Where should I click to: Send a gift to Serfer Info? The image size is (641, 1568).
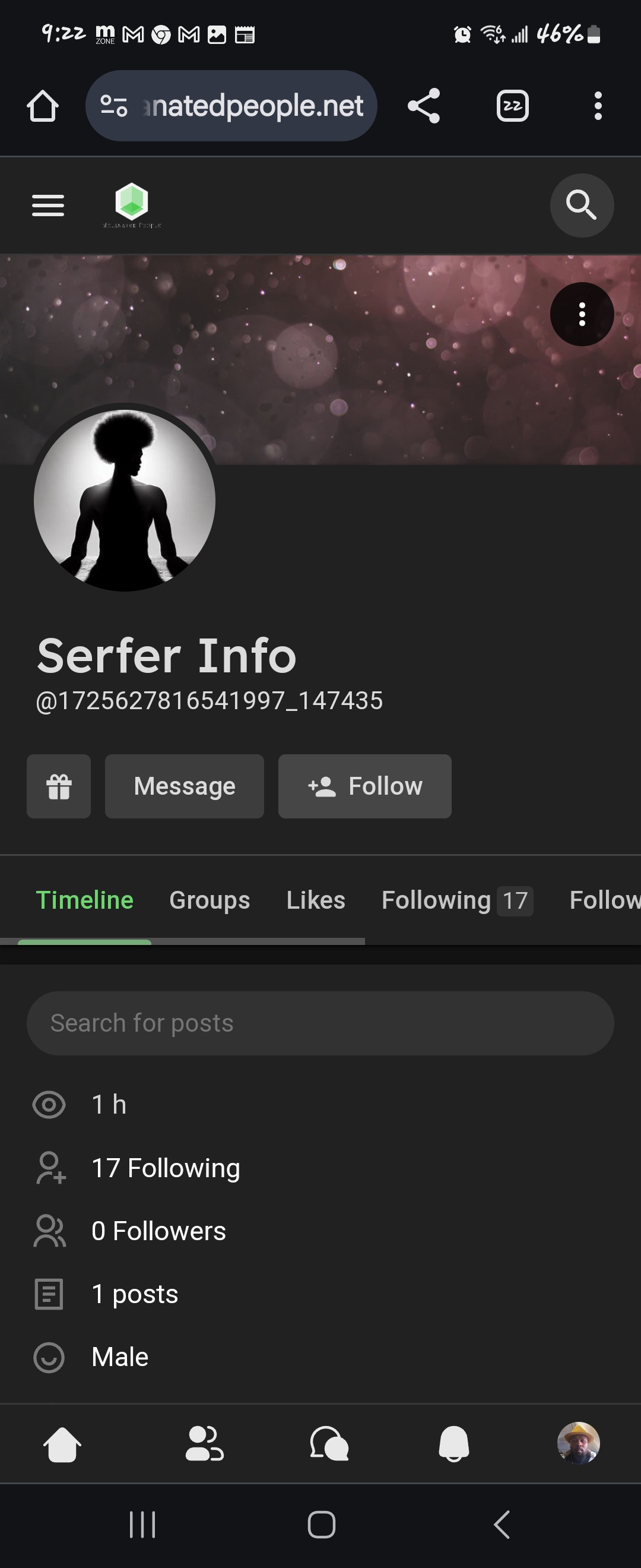(x=59, y=786)
